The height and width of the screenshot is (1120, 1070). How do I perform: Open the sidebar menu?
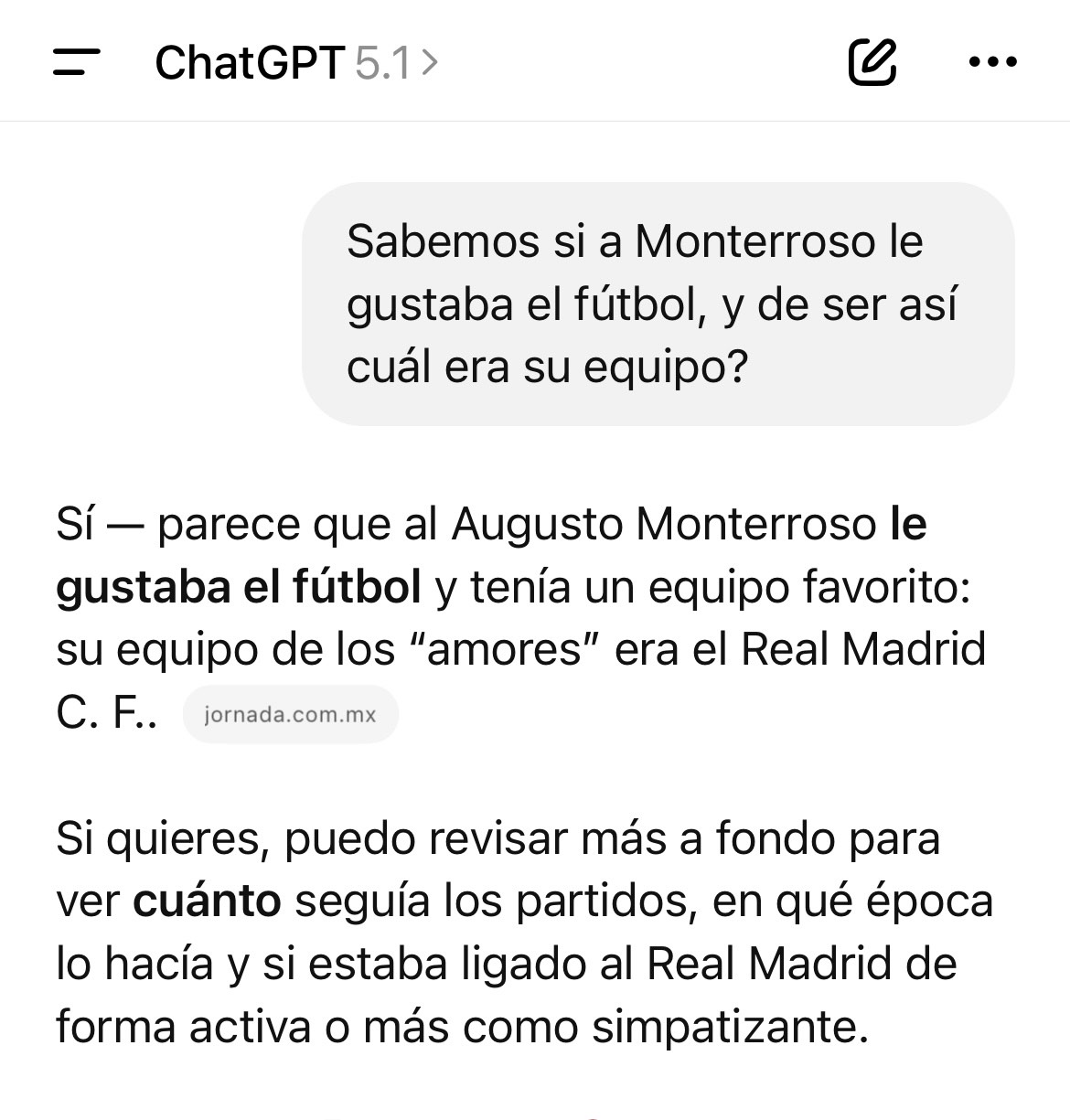pyautogui.click(x=77, y=62)
